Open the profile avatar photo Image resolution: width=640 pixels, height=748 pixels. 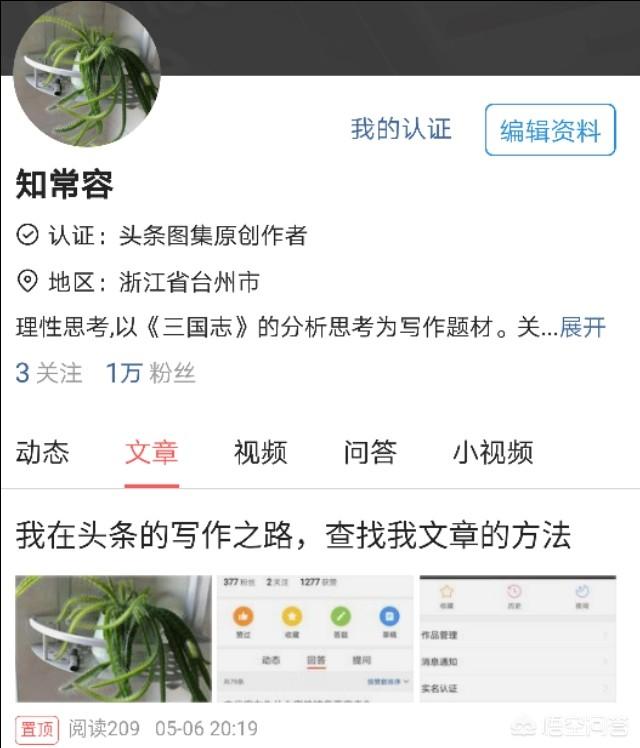(x=86, y=75)
